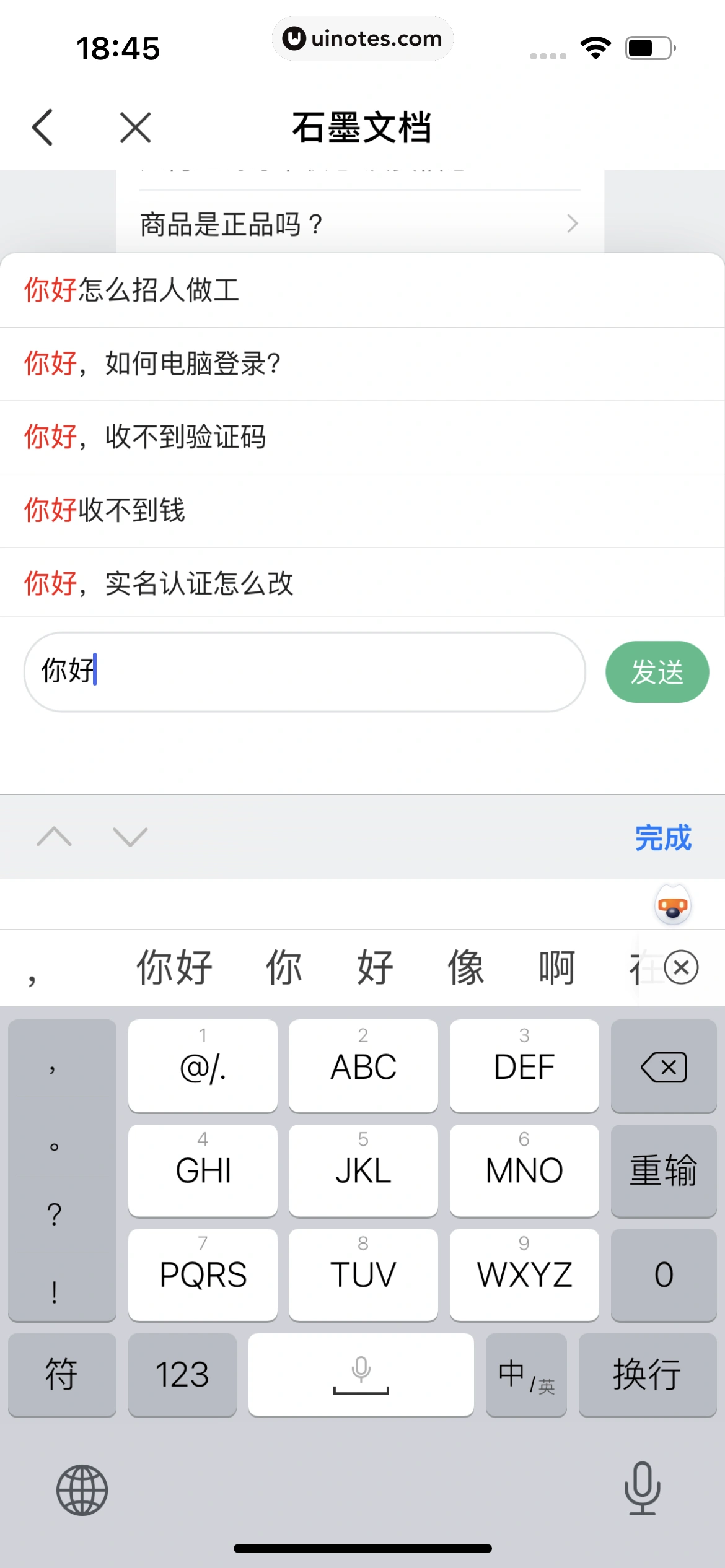Tap inside the message input field
The width and height of the screenshot is (725, 1568).
304,671
